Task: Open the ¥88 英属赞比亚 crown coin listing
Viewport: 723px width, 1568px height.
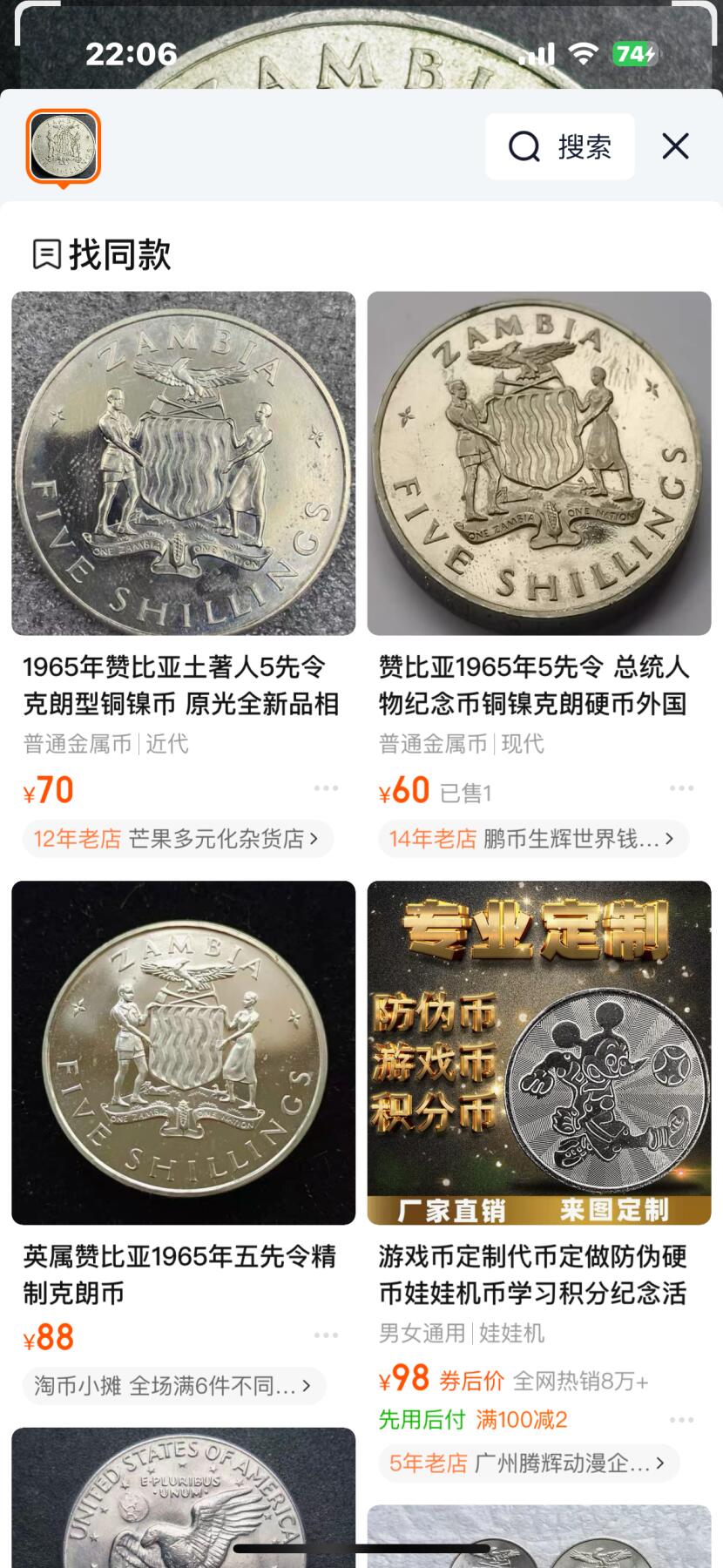Action: 183,1052
